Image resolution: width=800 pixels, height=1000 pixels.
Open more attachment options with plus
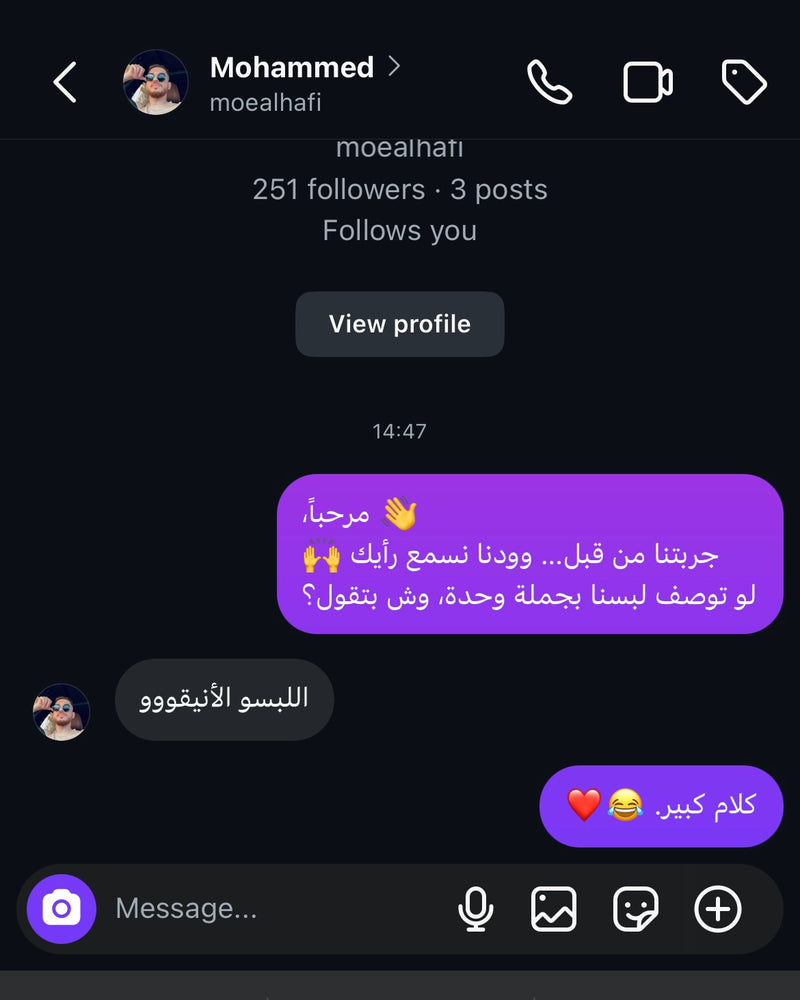[718, 909]
